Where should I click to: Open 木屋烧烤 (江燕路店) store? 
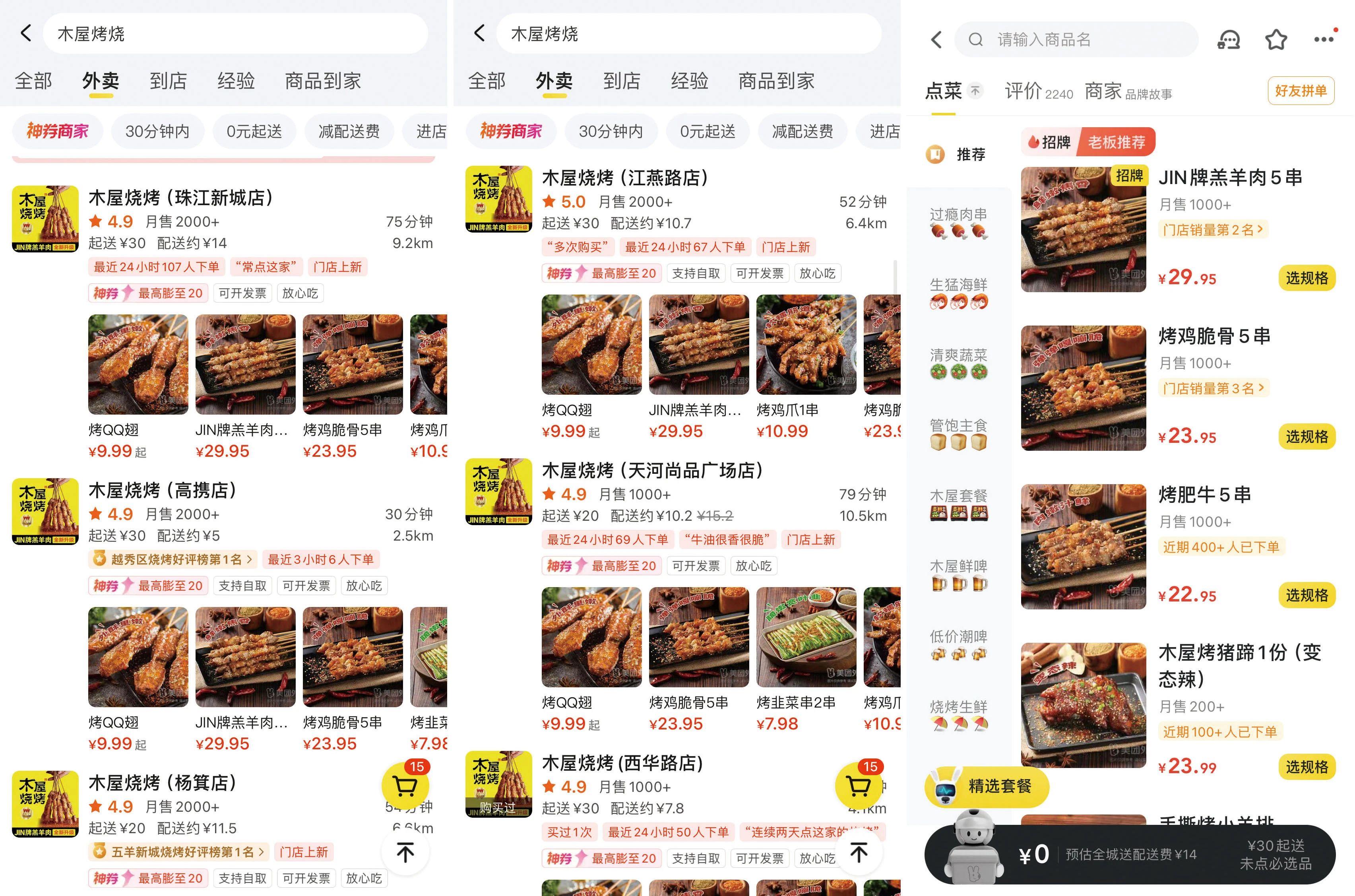tap(626, 178)
